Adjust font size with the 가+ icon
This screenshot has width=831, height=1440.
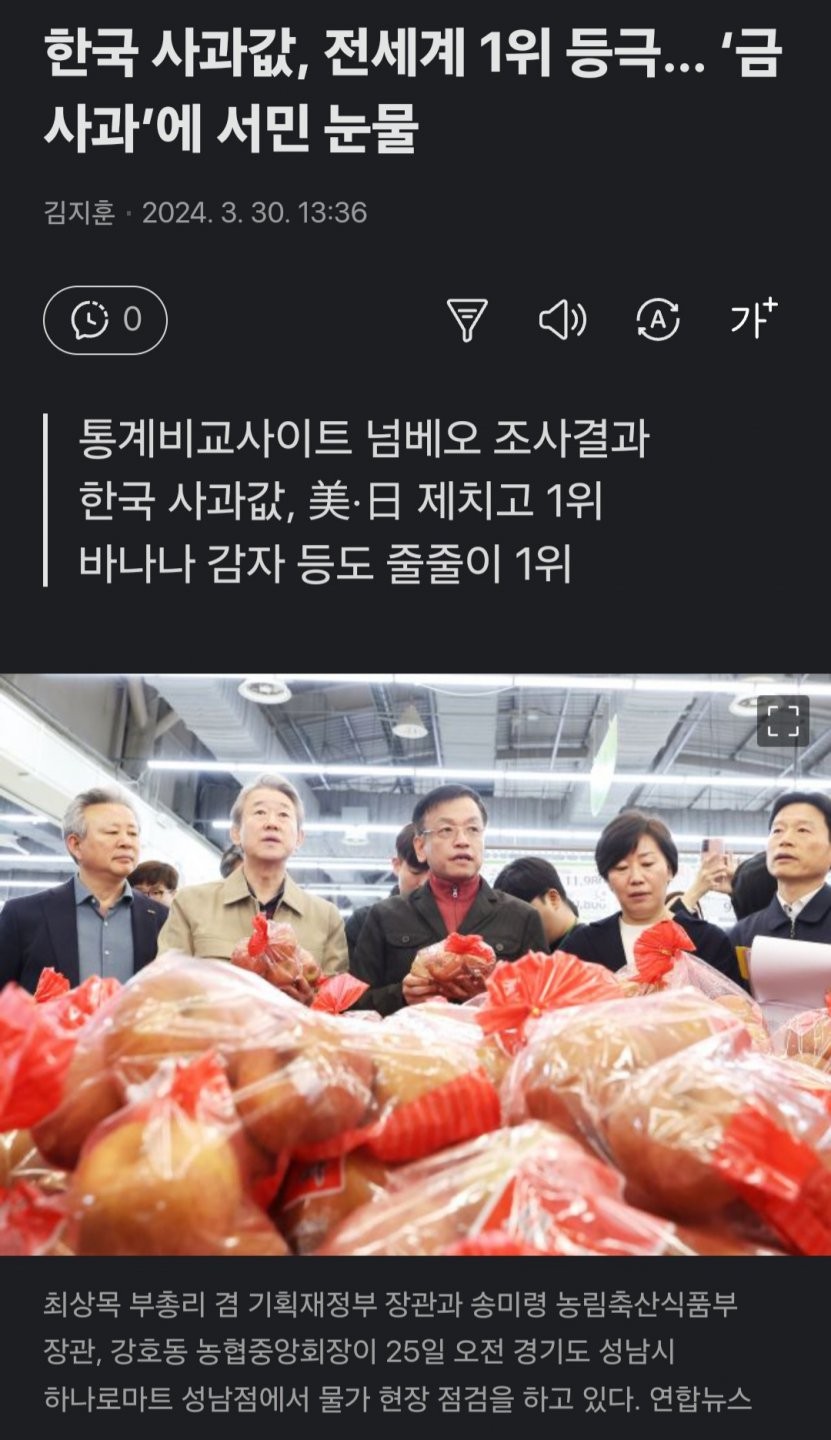click(753, 319)
